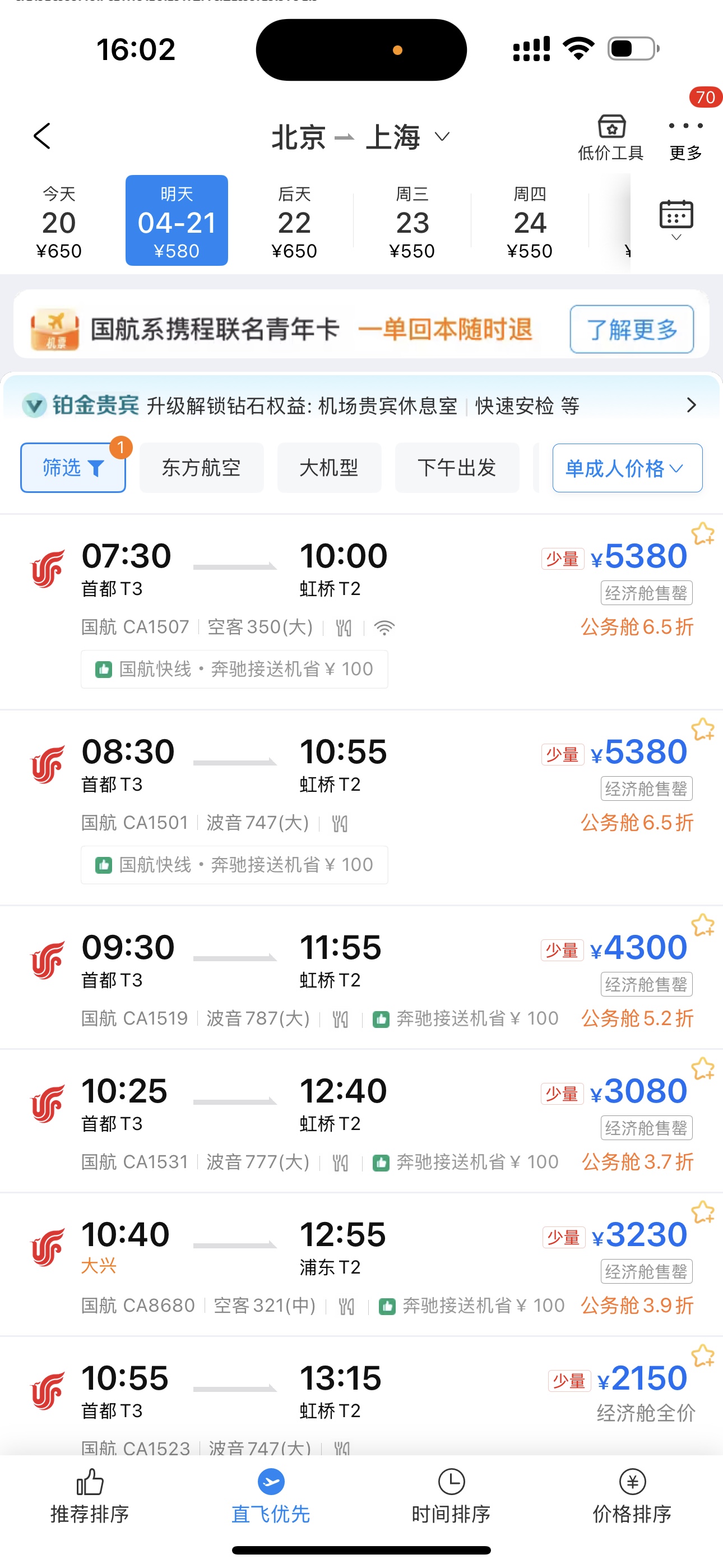Open 铂金贵宾 upgrade benefits banner
The image size is (723, 1568).
[x=361, y=405]
